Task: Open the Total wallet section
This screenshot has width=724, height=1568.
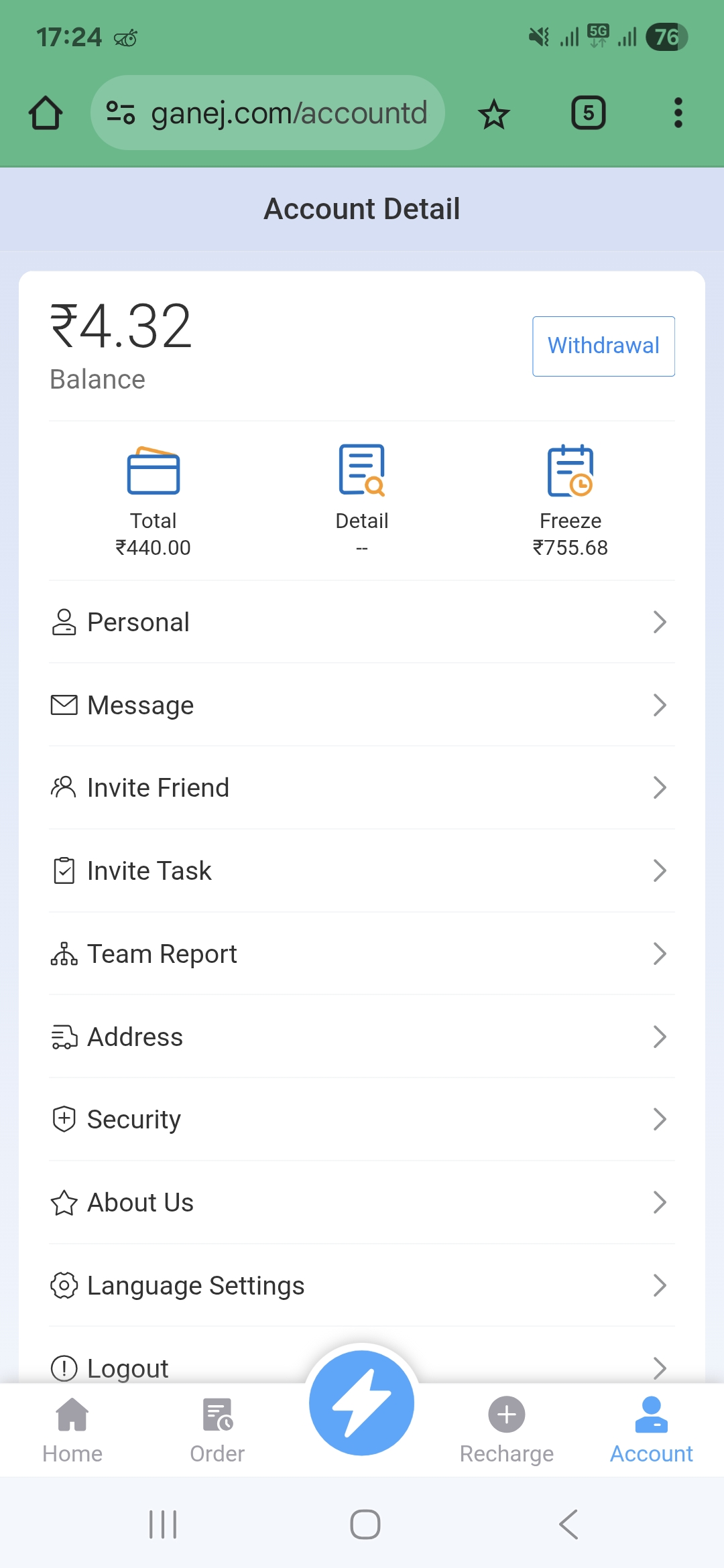Action: coord(154,499)
